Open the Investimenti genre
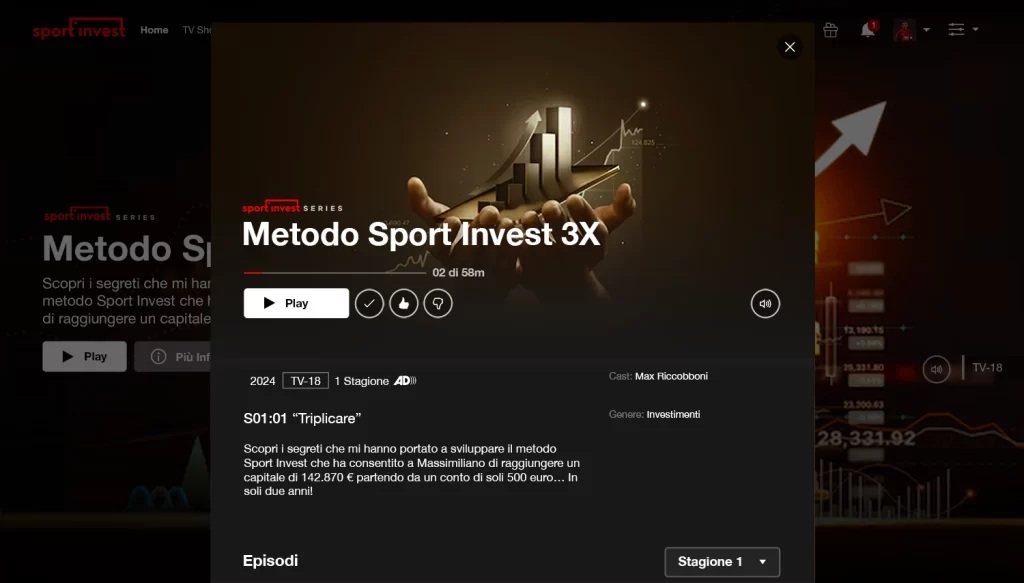 (x=673, y=414)
